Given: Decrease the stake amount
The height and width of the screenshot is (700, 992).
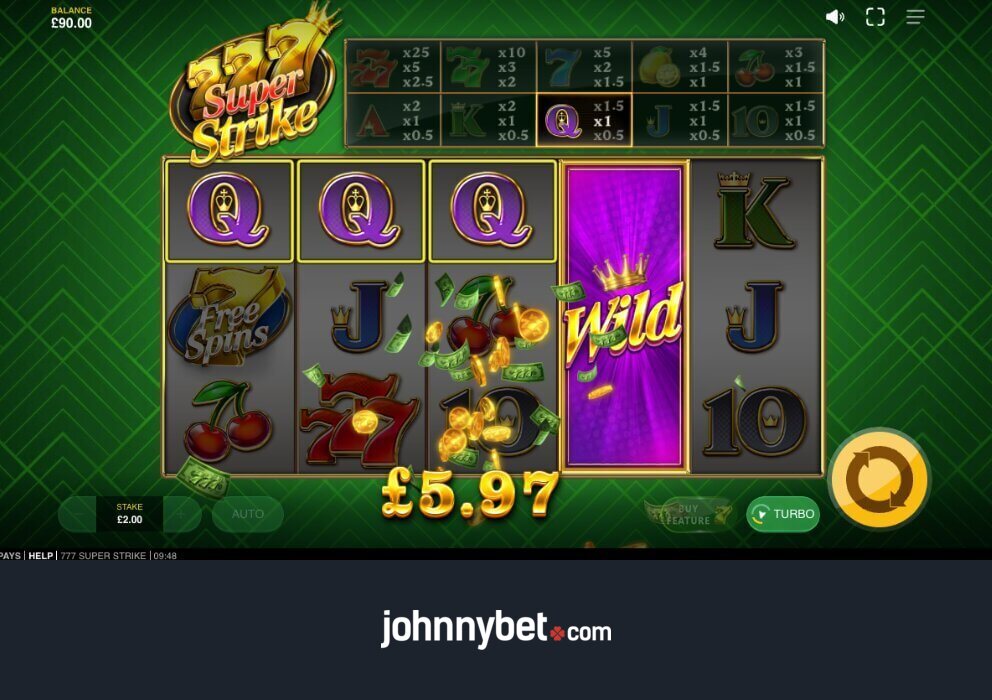Looking at the screenshot, I should tap(77, 514).
